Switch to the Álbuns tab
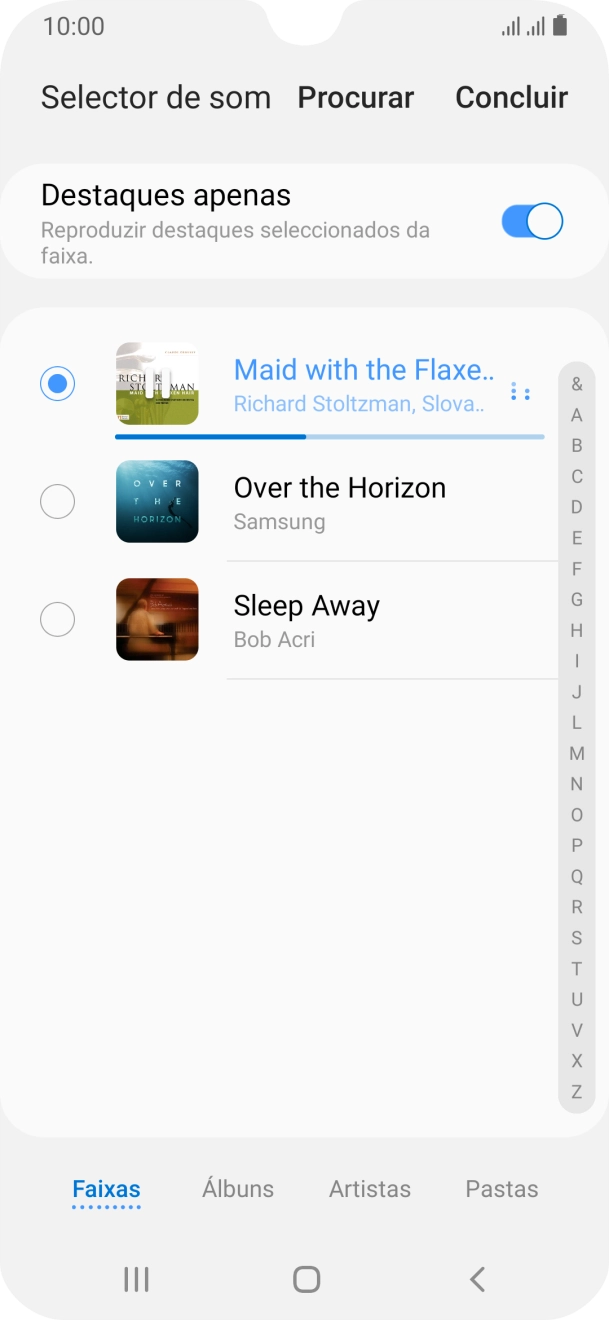 [238, 1189]
